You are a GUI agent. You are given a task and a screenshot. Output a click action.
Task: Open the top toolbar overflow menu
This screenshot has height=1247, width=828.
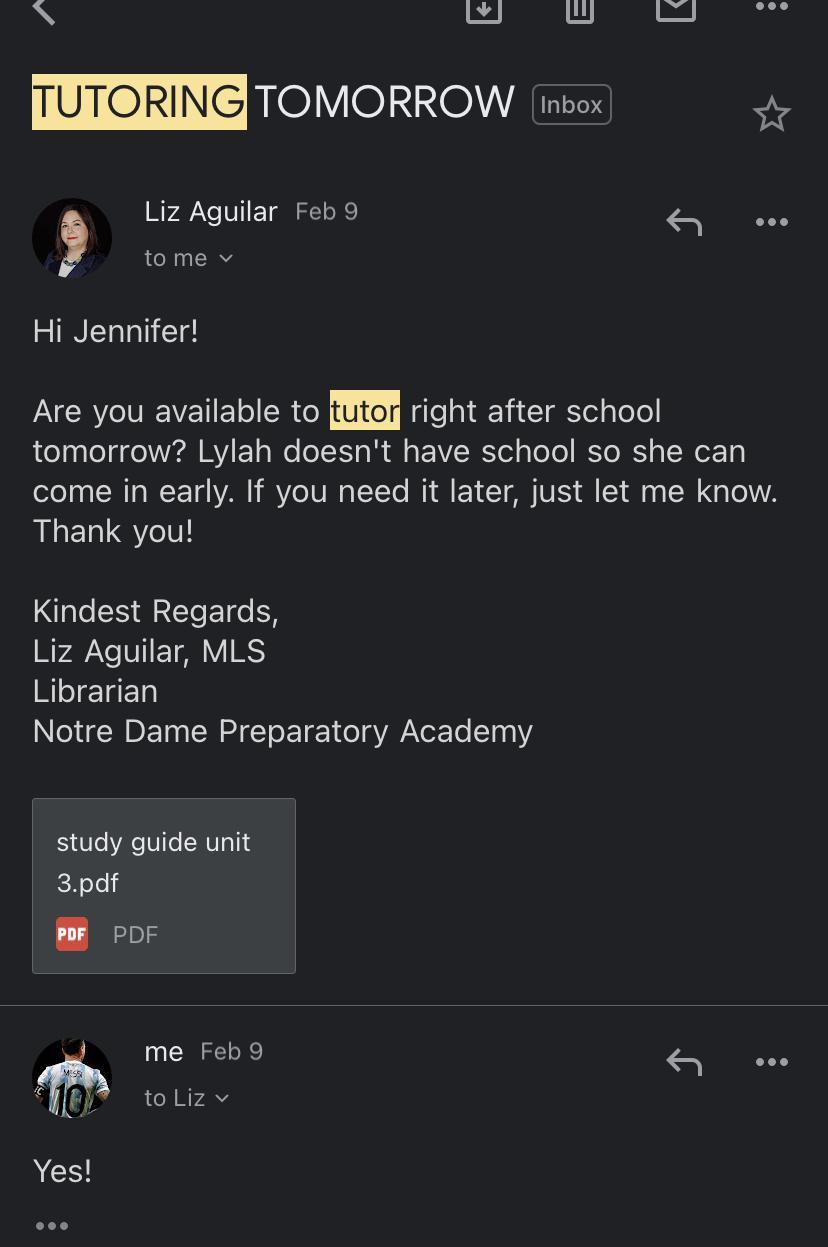pyautogui.click(x=771, y=8)
